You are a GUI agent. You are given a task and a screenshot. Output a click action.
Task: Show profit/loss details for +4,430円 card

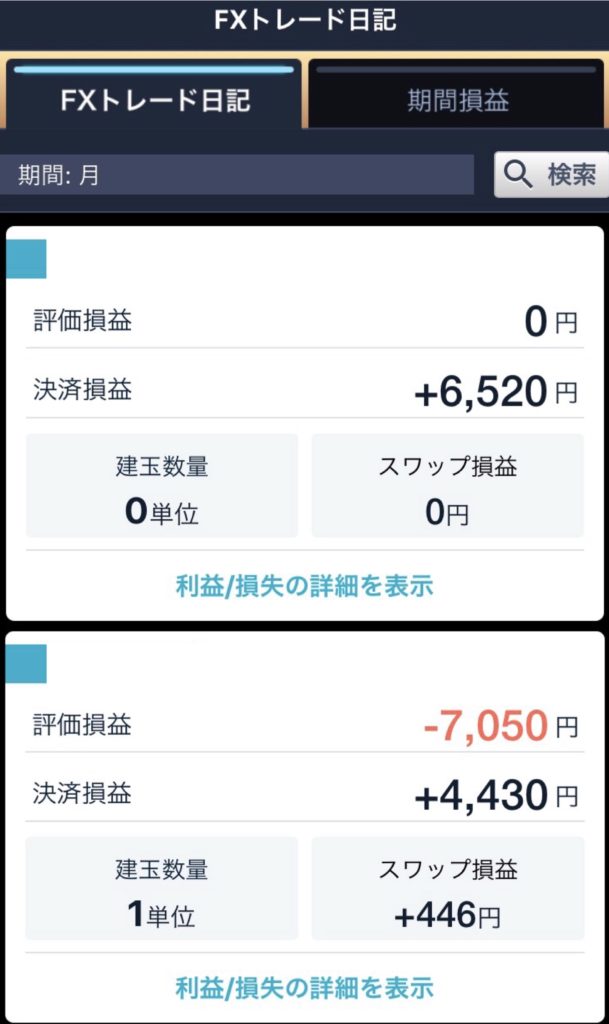[x=304, y=987]
